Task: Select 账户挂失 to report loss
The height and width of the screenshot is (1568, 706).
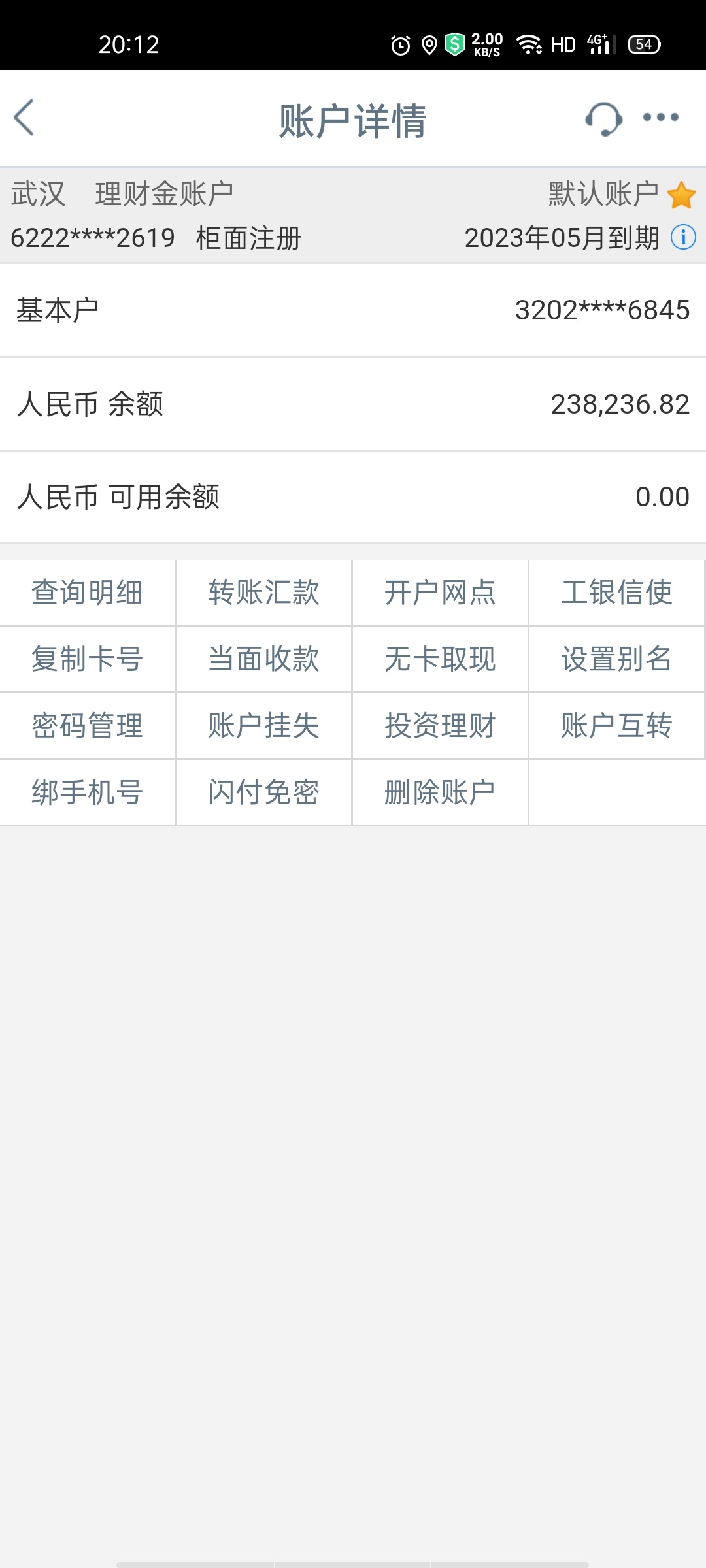Action: click(263, 726)
